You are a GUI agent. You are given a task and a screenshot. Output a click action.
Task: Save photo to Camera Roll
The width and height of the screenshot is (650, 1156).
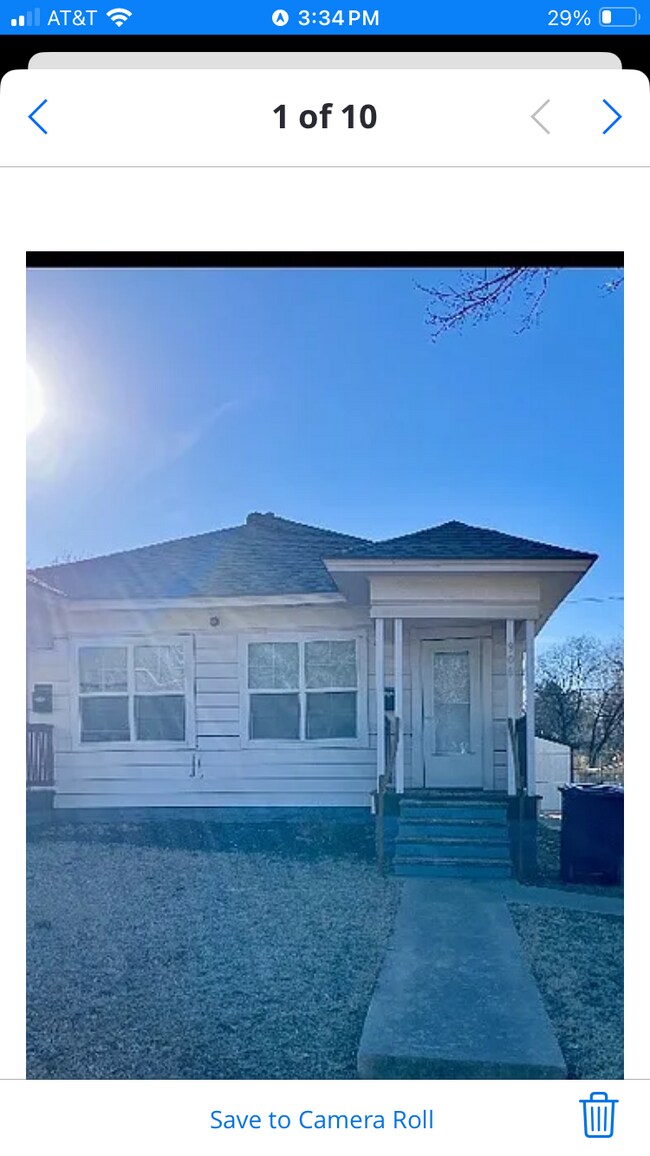[x=322, y=1119]
